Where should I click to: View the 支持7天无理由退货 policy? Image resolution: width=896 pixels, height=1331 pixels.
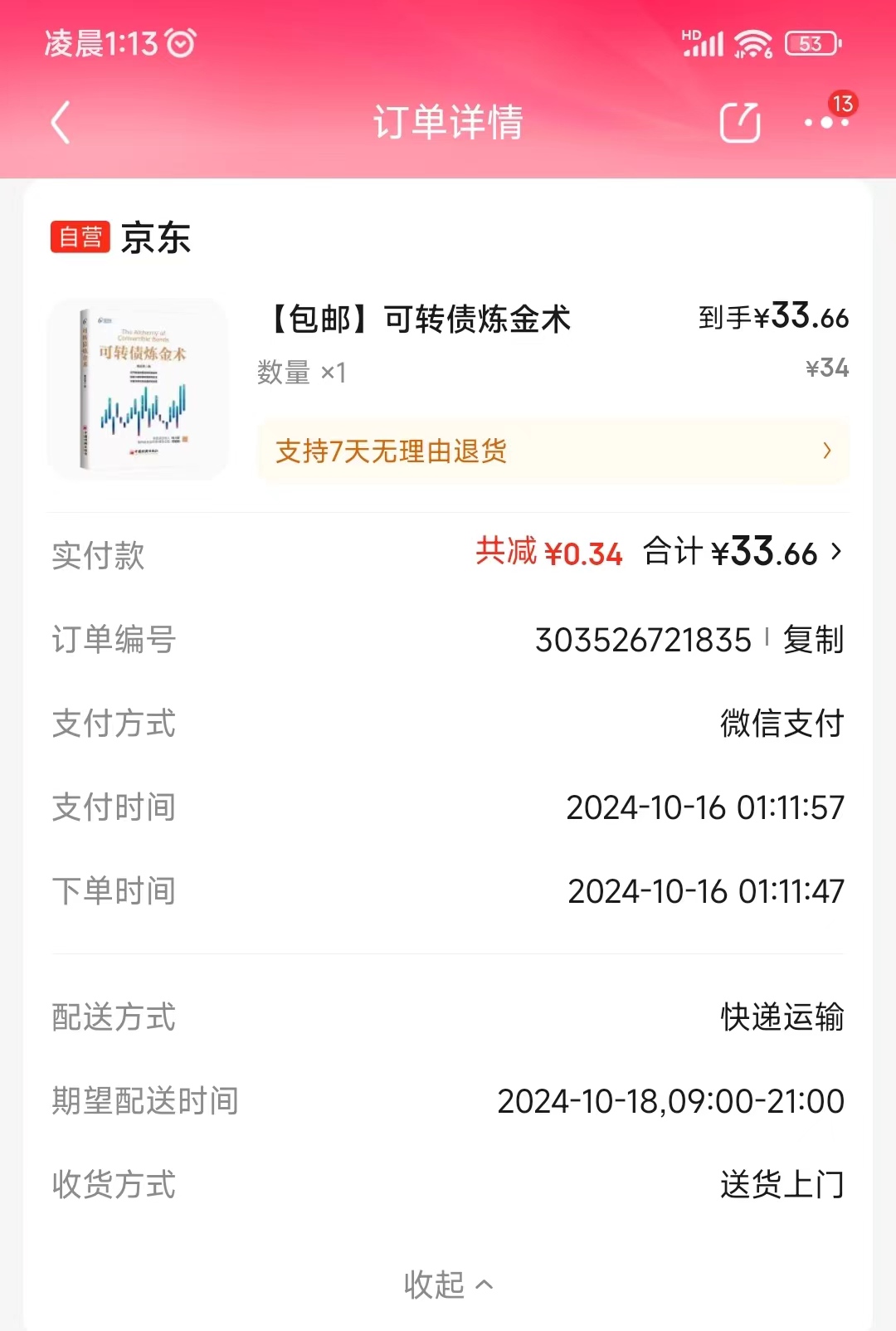point(553,451)
